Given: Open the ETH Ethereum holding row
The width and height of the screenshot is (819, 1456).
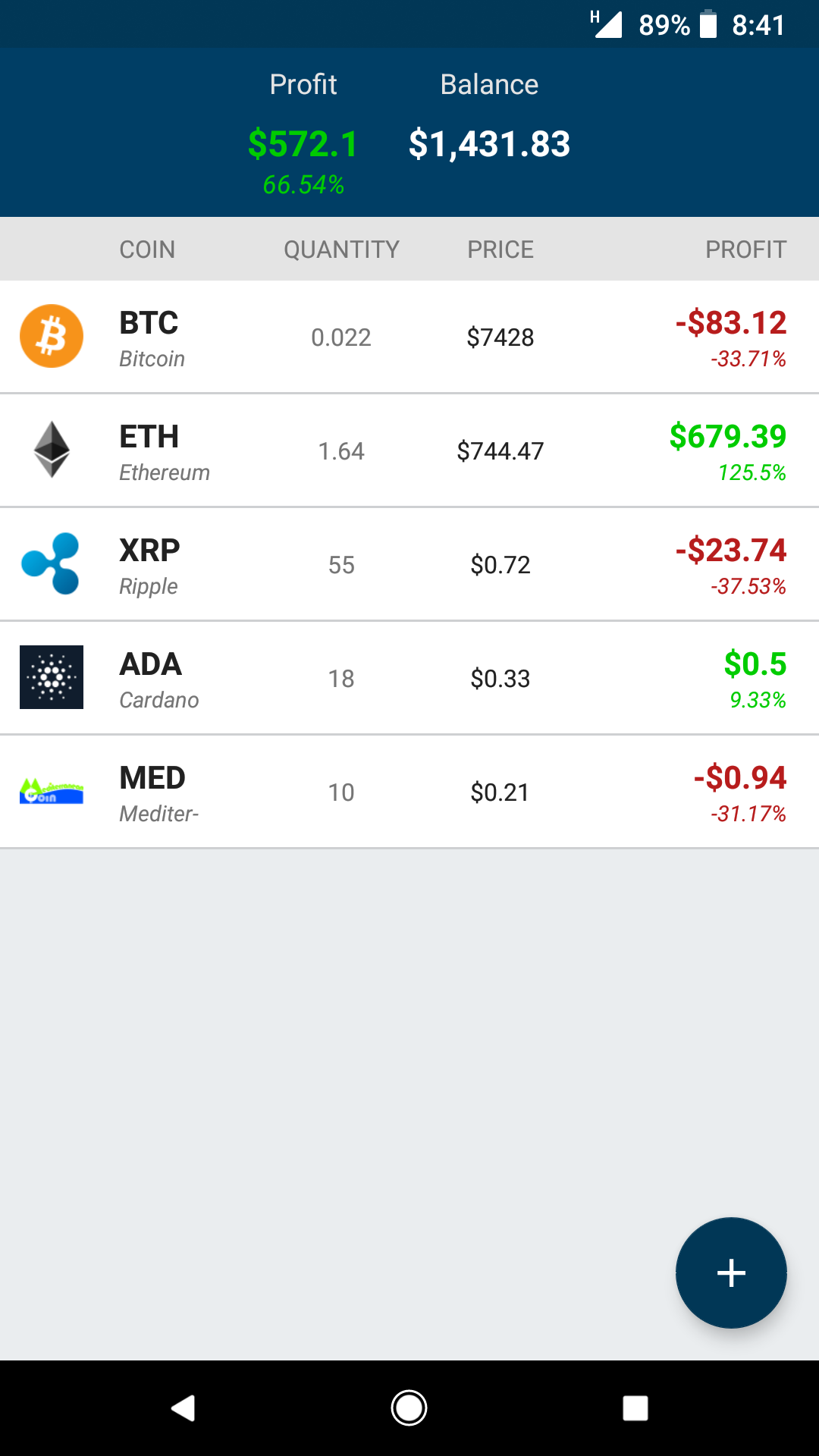Looking at the screenshot, I should pos(409,450).
